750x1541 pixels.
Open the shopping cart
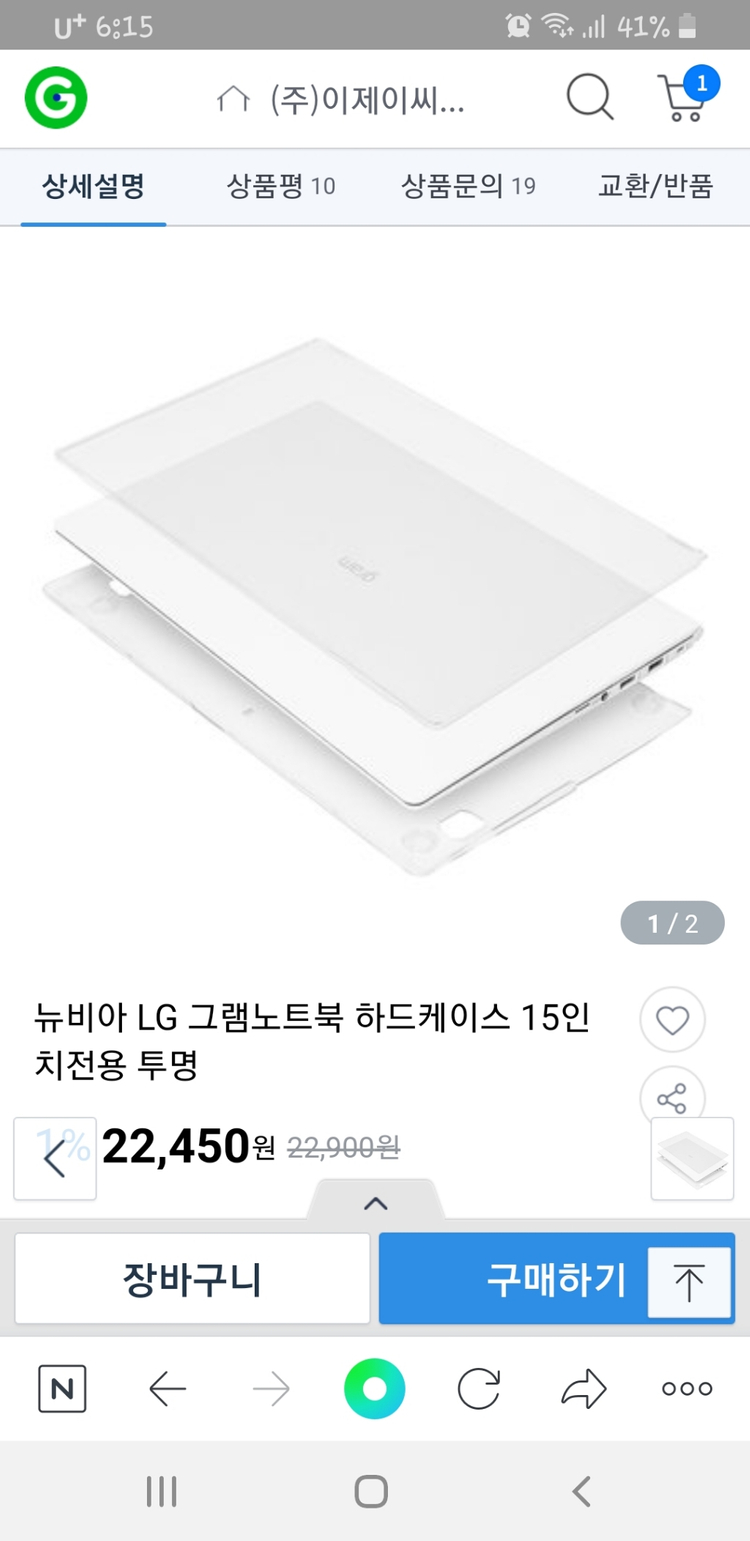(685, 98)
